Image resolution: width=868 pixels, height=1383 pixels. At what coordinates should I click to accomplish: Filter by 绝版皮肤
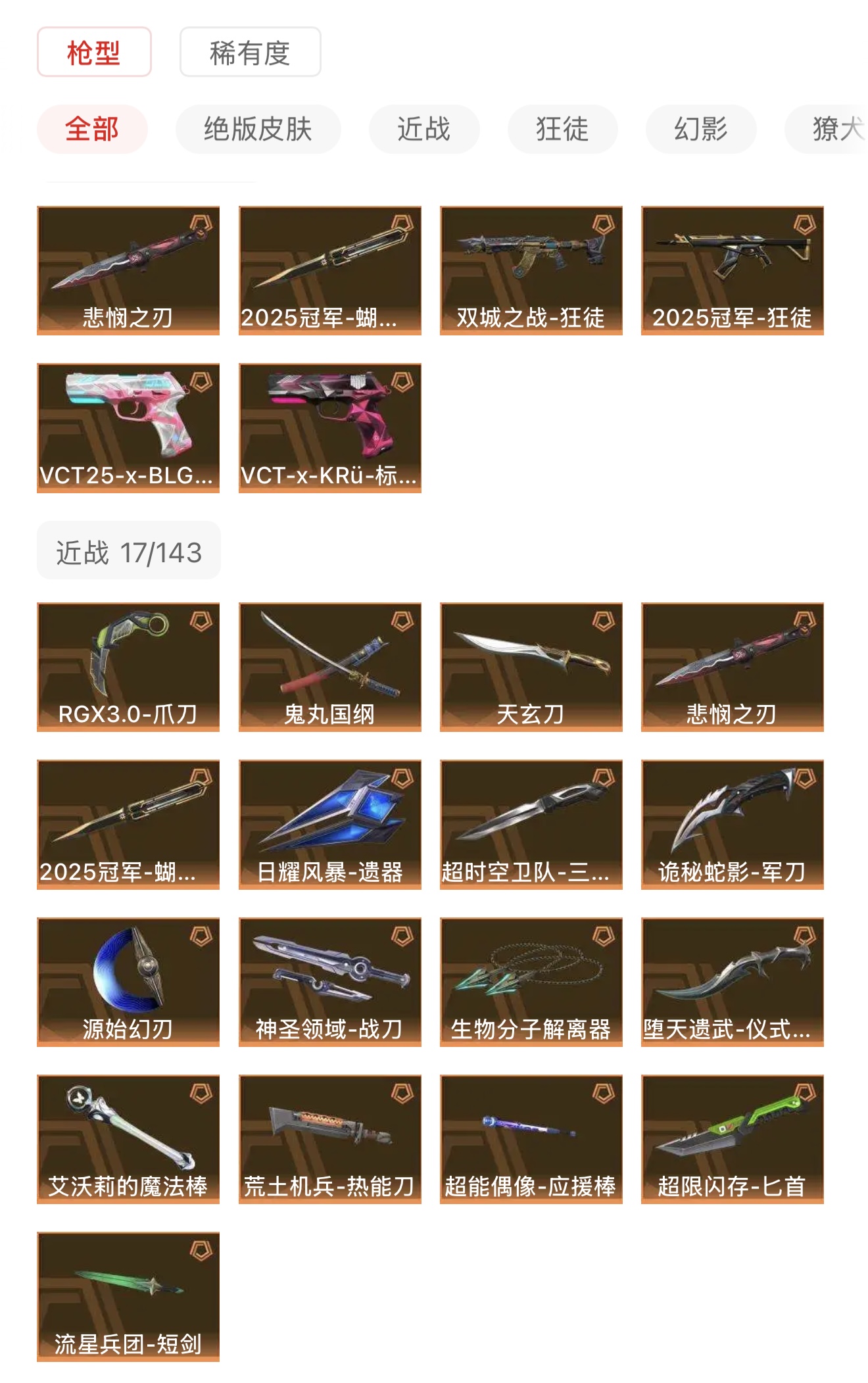(x=258, y=129)
